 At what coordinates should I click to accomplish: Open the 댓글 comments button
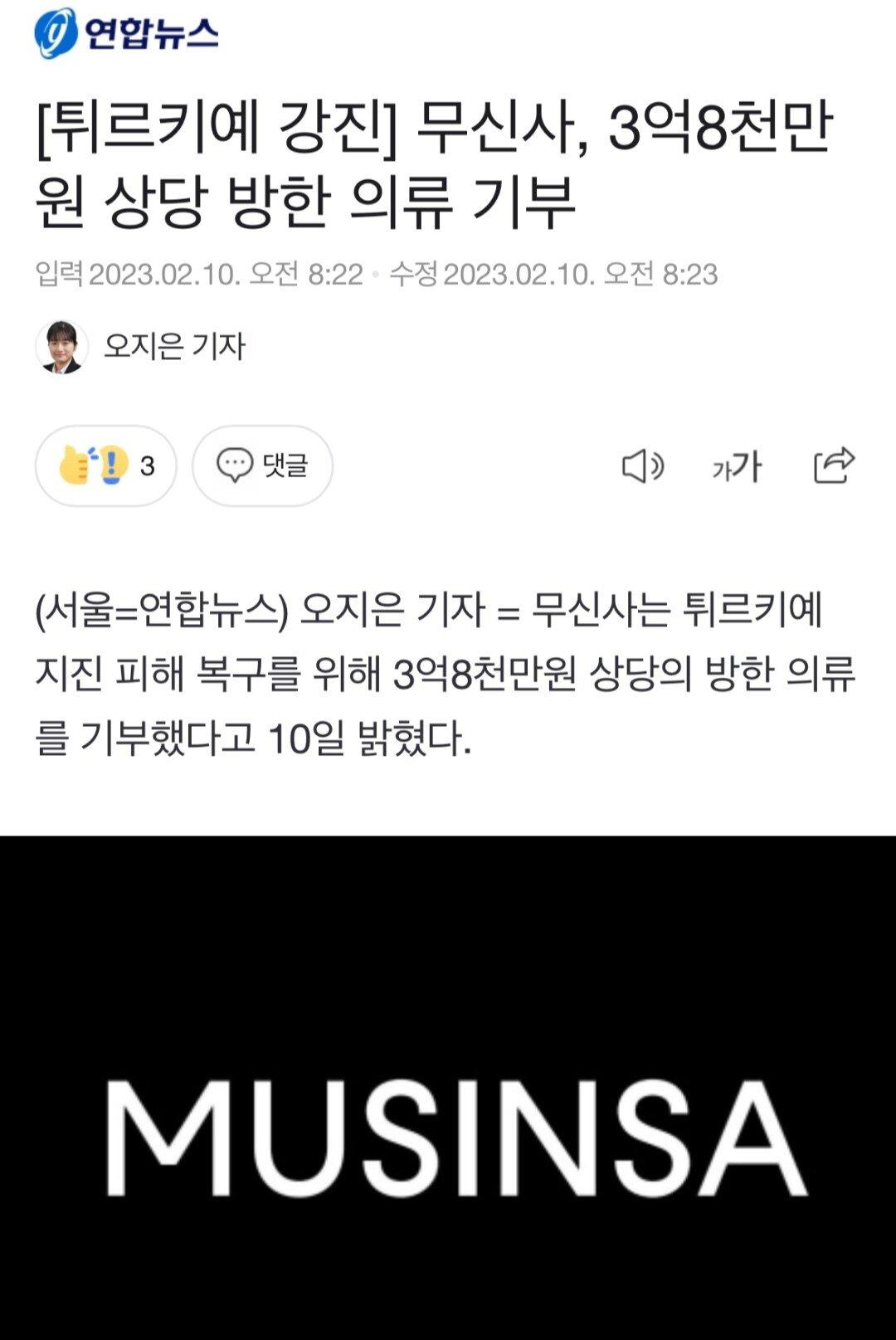click(x=262, y=465)
